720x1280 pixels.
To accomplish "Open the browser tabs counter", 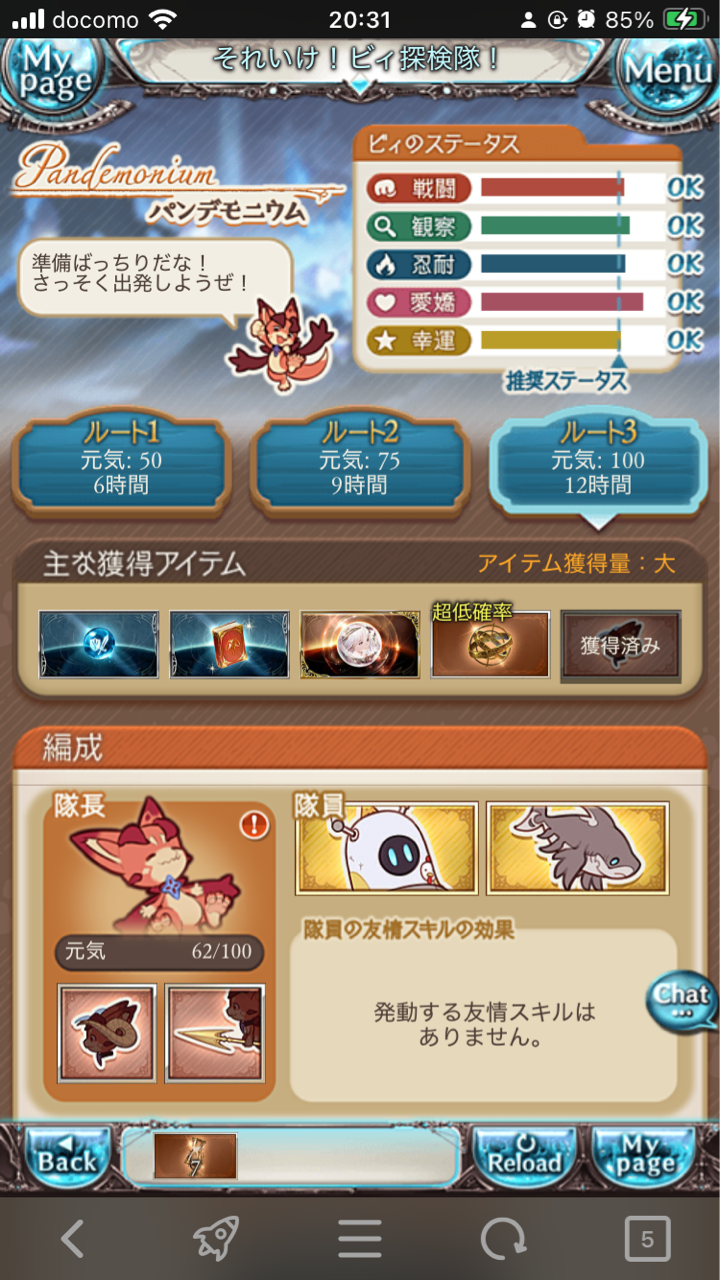I will [x=647, y=1240].
